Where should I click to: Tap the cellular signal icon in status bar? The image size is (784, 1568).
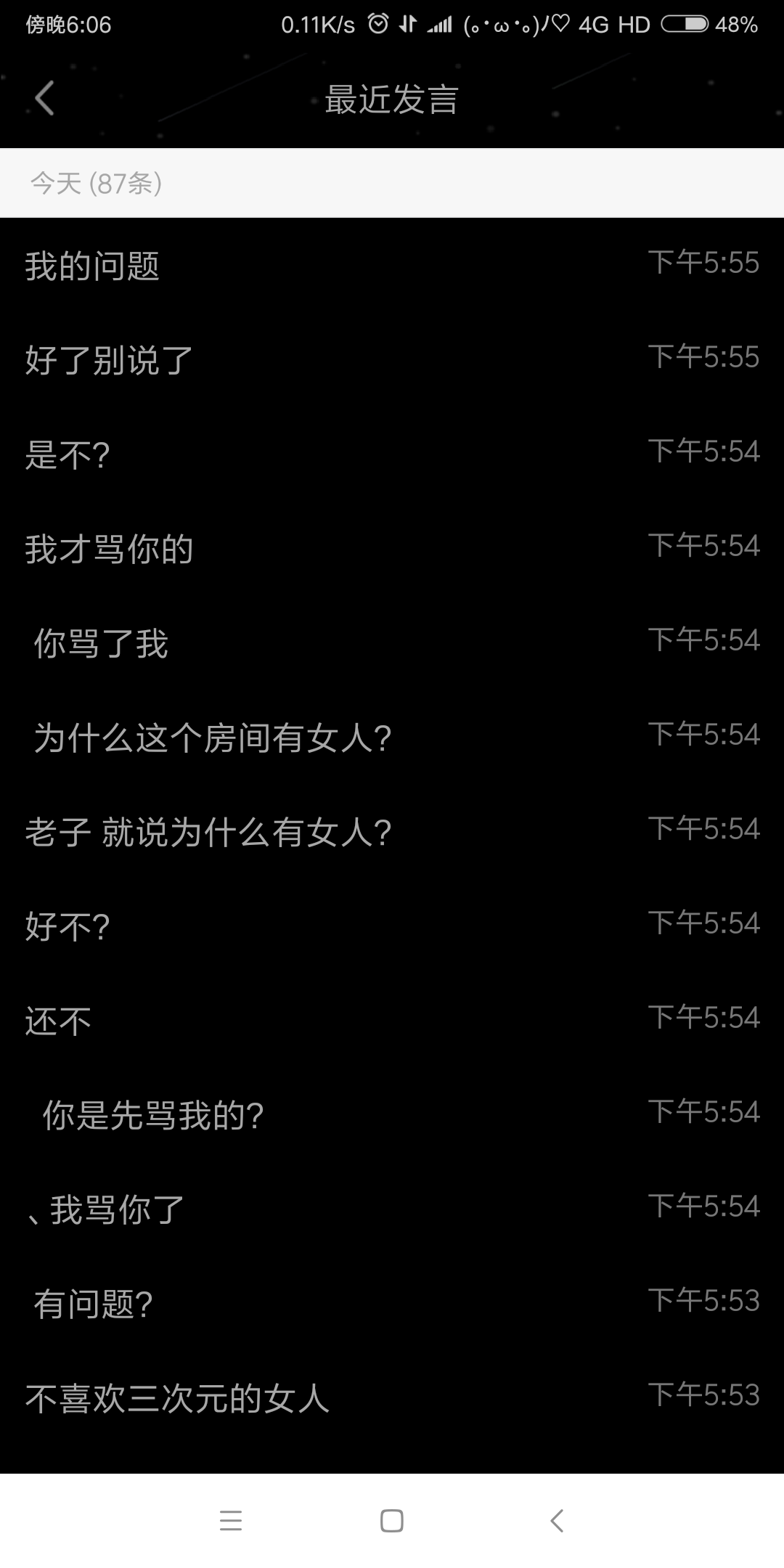tap(438, 24)
